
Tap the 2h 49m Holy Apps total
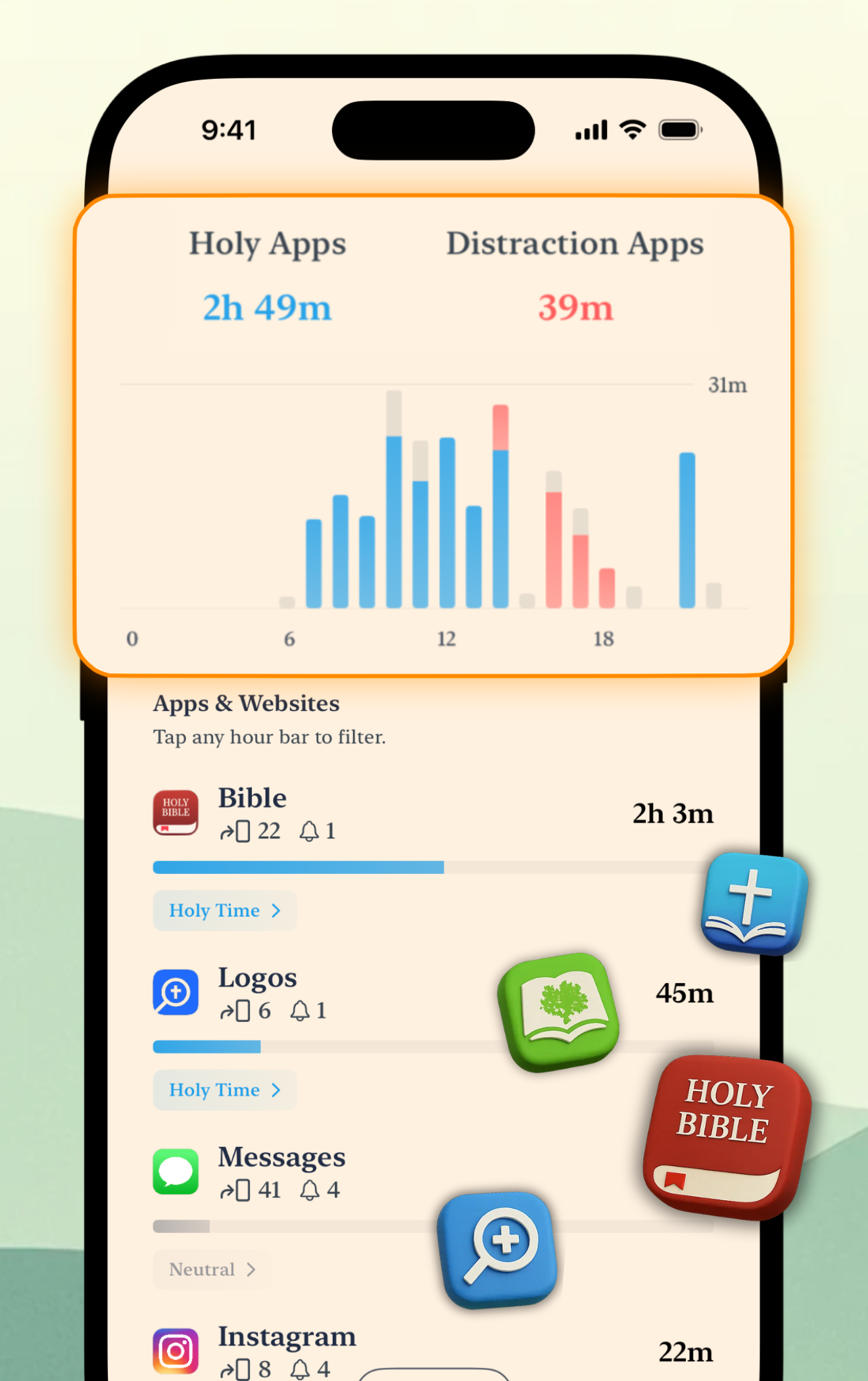(267, 306)
